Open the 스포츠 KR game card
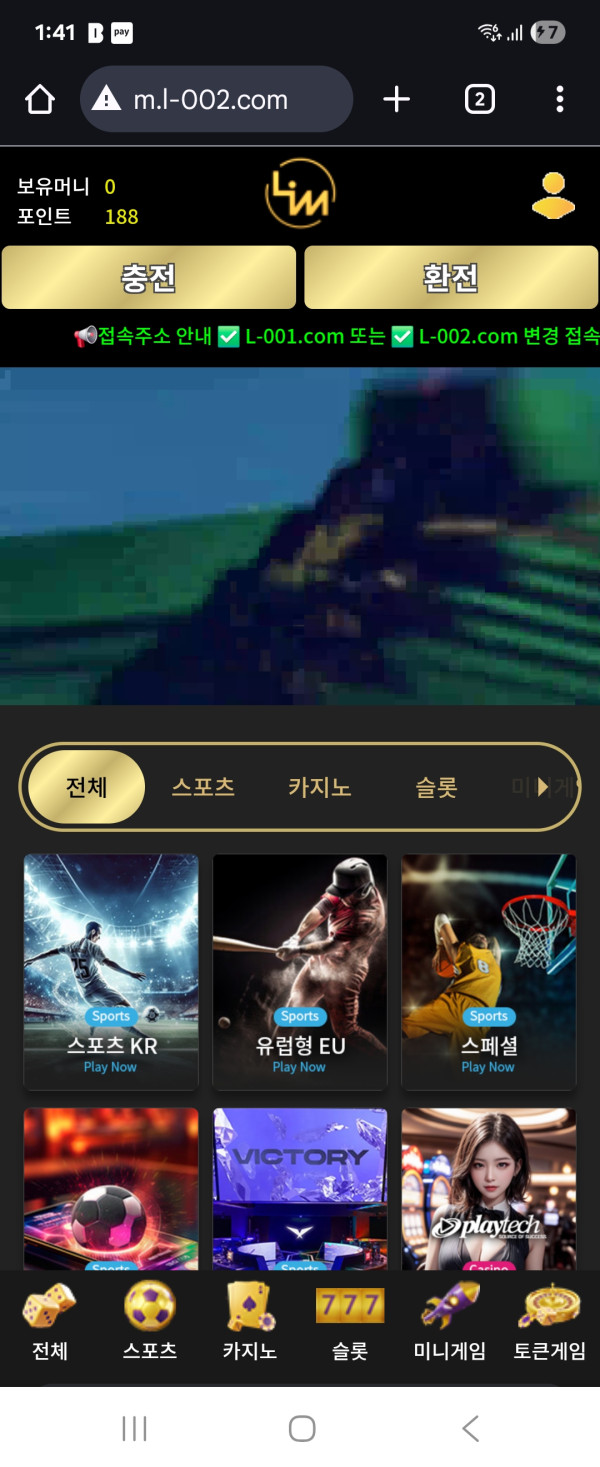This screenshot has width=600, height=1467. pyautogui.click(x=111, y=970)
